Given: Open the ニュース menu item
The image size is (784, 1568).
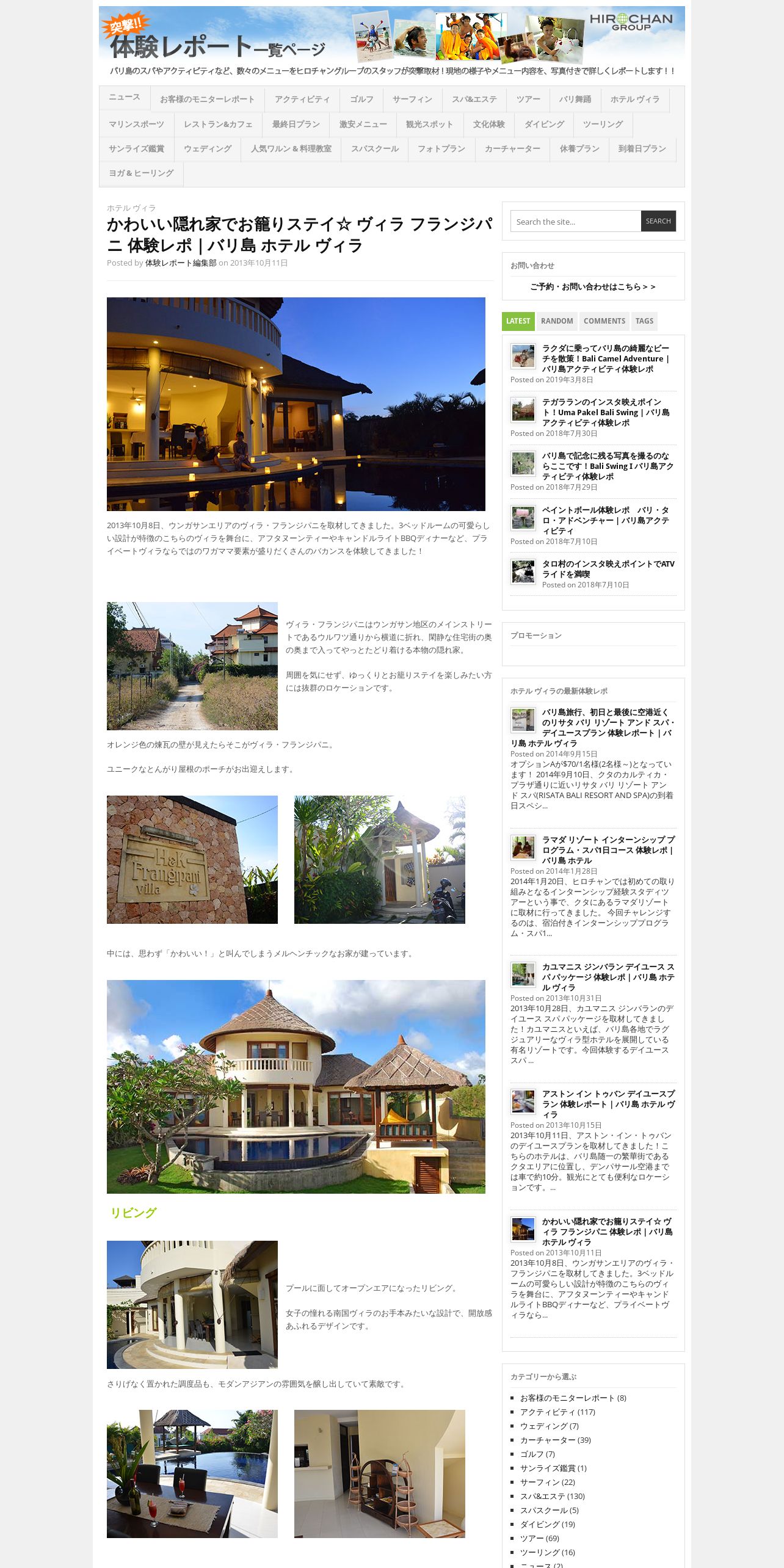Looking at the screenshot, I should click(125, 98).
